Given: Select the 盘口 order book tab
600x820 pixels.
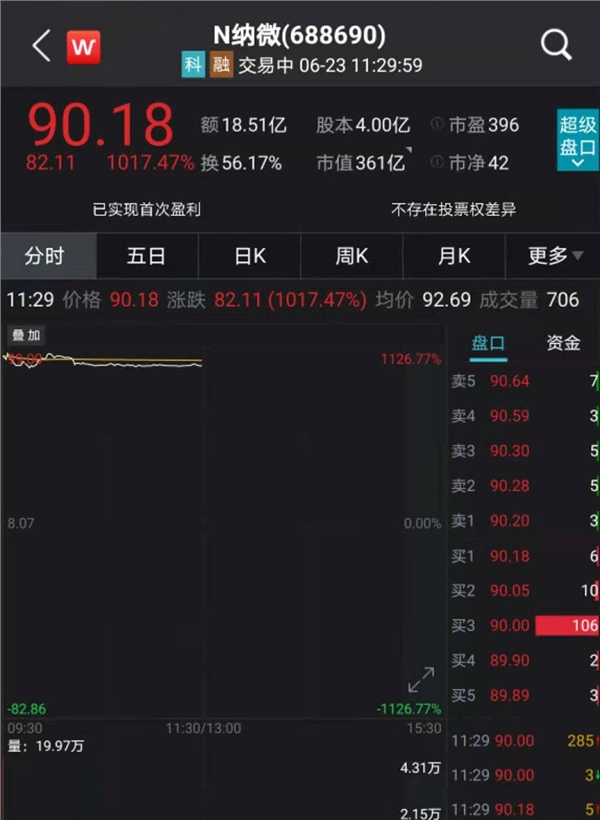Looking at the screenshot, I should point(489,343).
